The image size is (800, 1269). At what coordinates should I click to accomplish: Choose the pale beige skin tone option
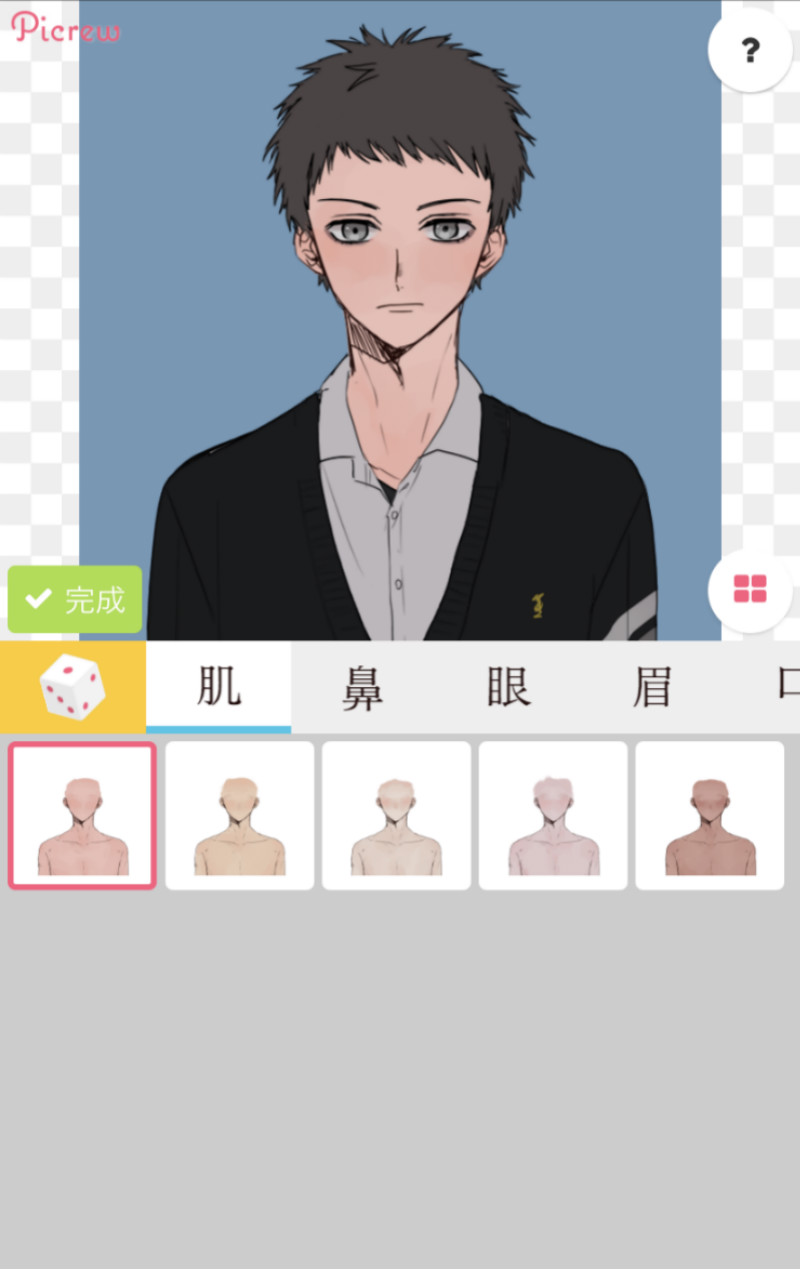pyautogui.click(x=396, y=815)
